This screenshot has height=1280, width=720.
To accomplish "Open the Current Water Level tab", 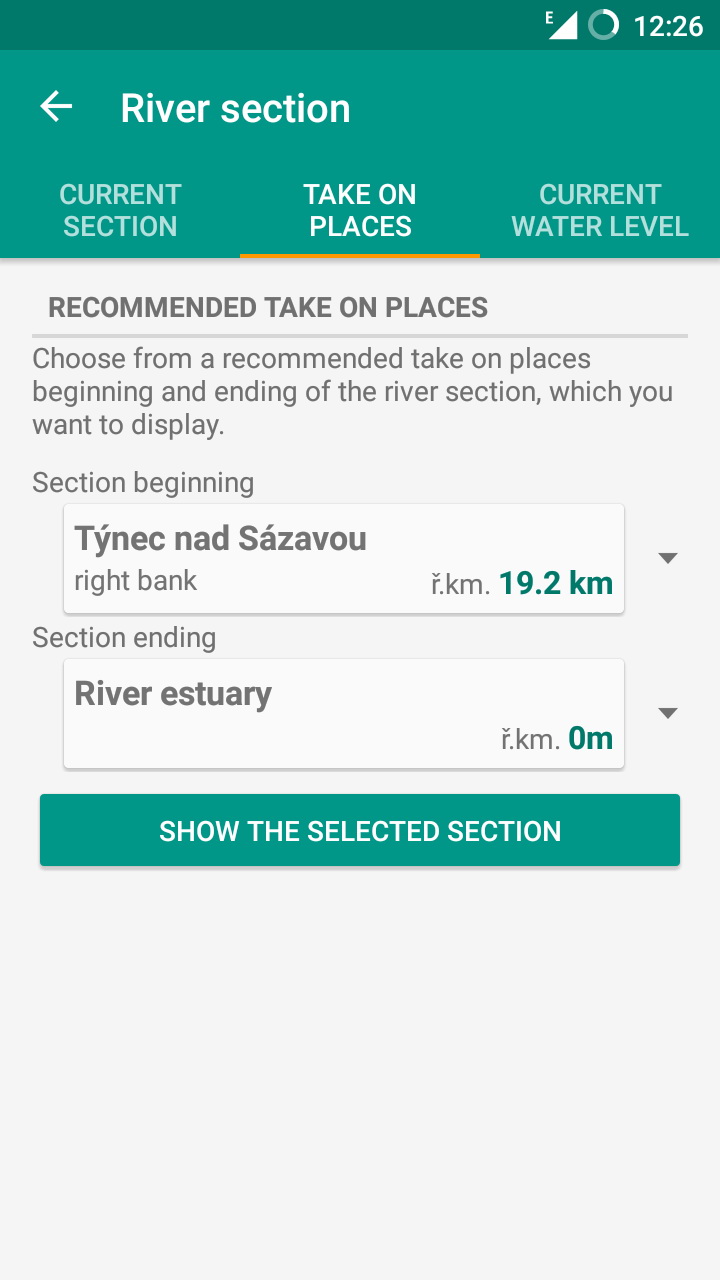I will (600, 210).
